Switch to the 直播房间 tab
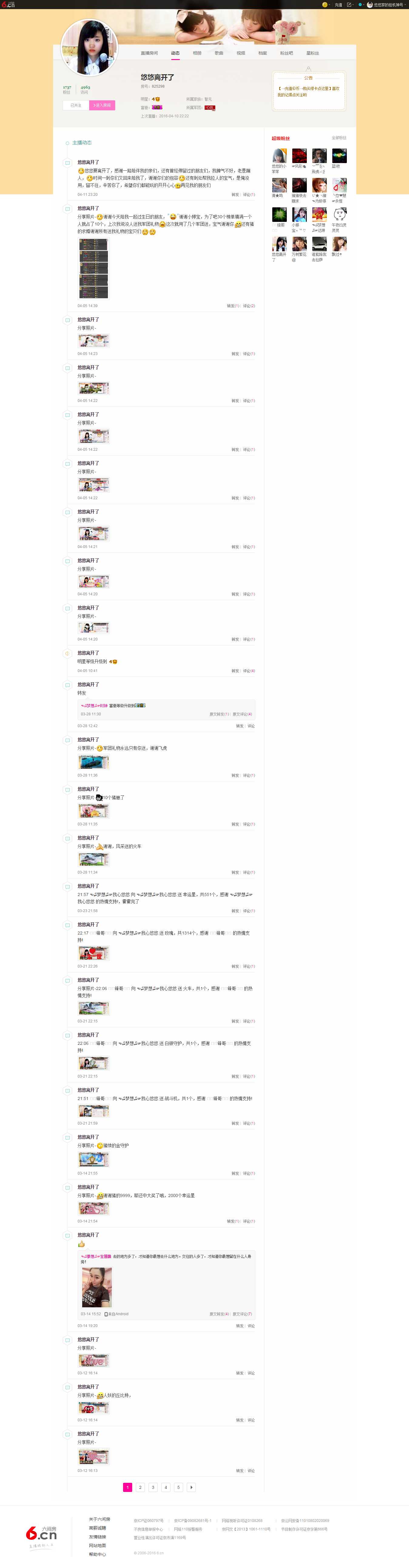 click(149, 53)
